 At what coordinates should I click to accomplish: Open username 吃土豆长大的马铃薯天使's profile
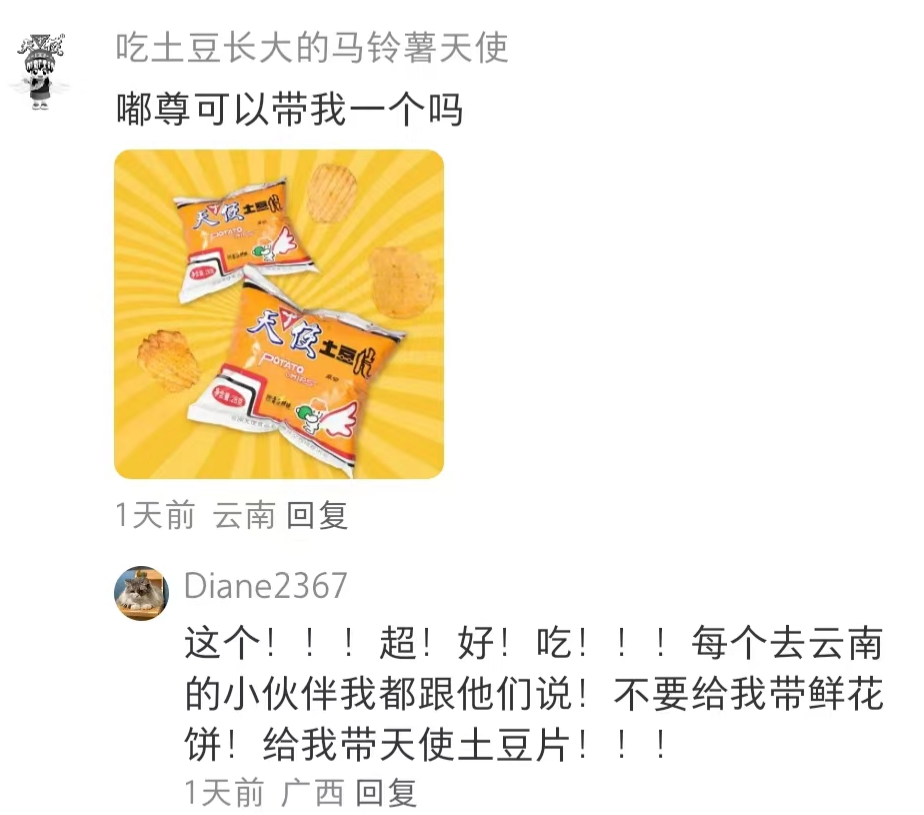312,47
